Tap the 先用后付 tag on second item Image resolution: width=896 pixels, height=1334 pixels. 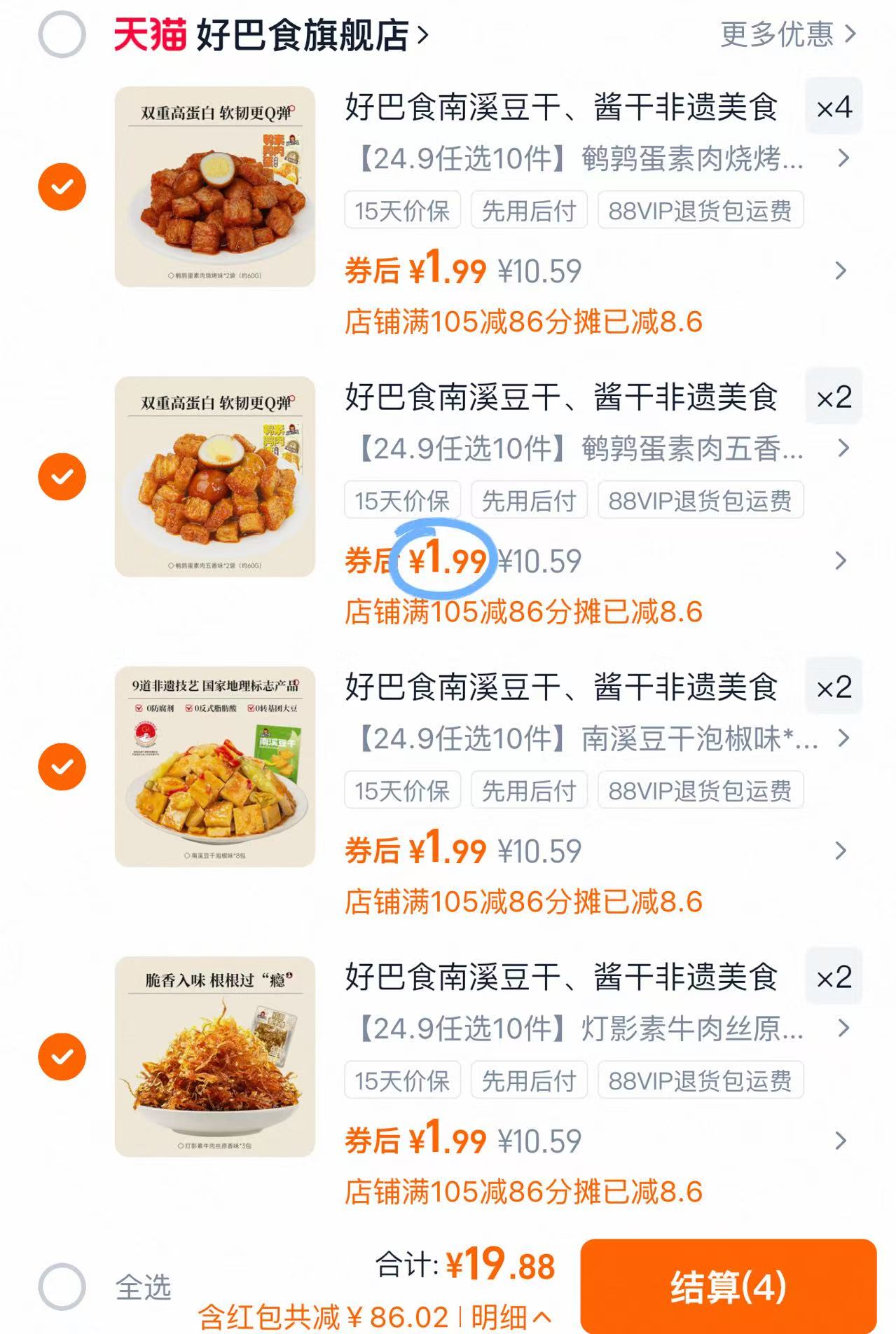(x=530, y=500)
